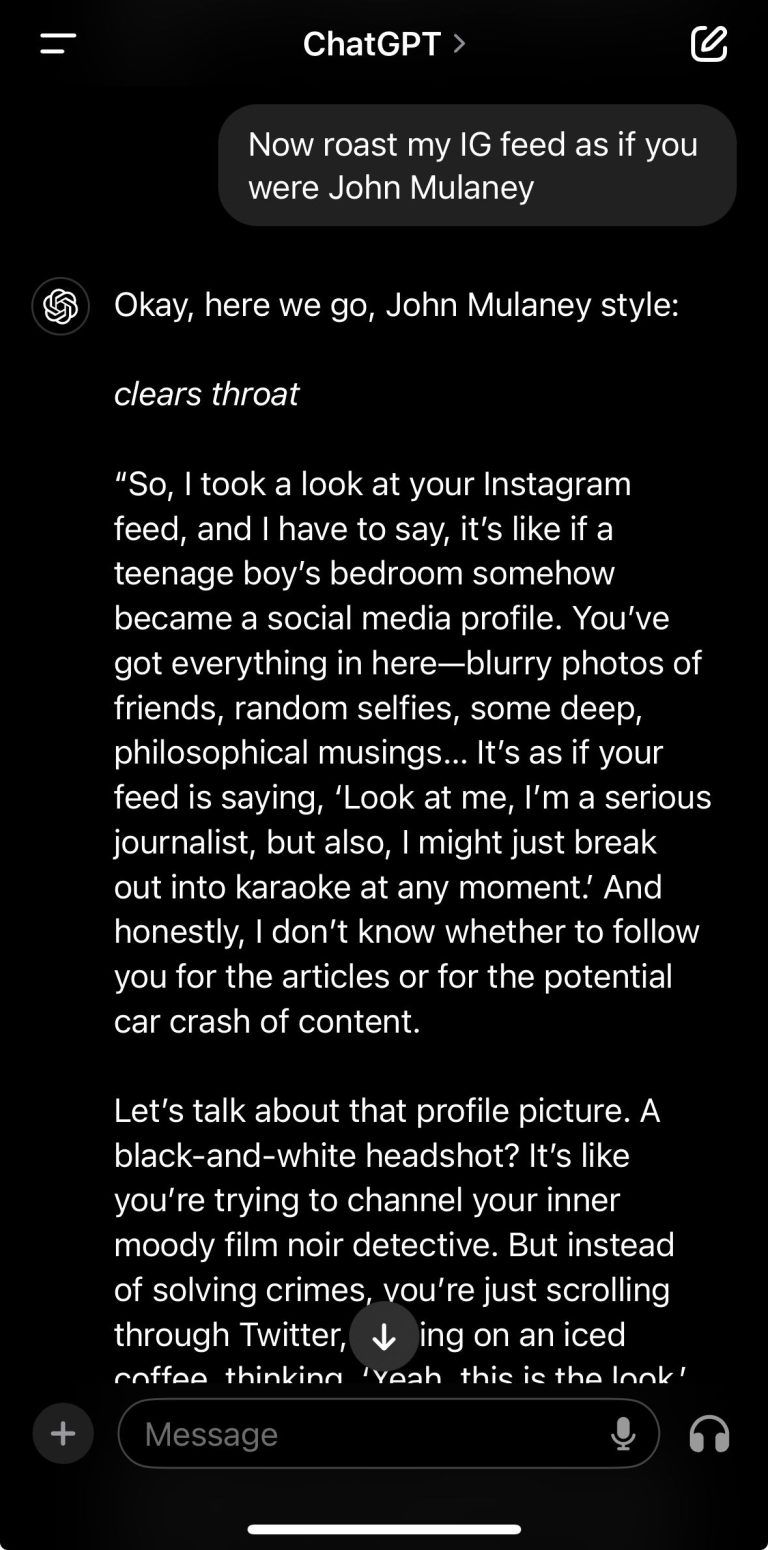Image resolution: width=768 pixels, height=1550 pixels.
Task: Tap the ChatGPT logo avatar beside the response
Action: pyautogui.click(x=60, y=306)
